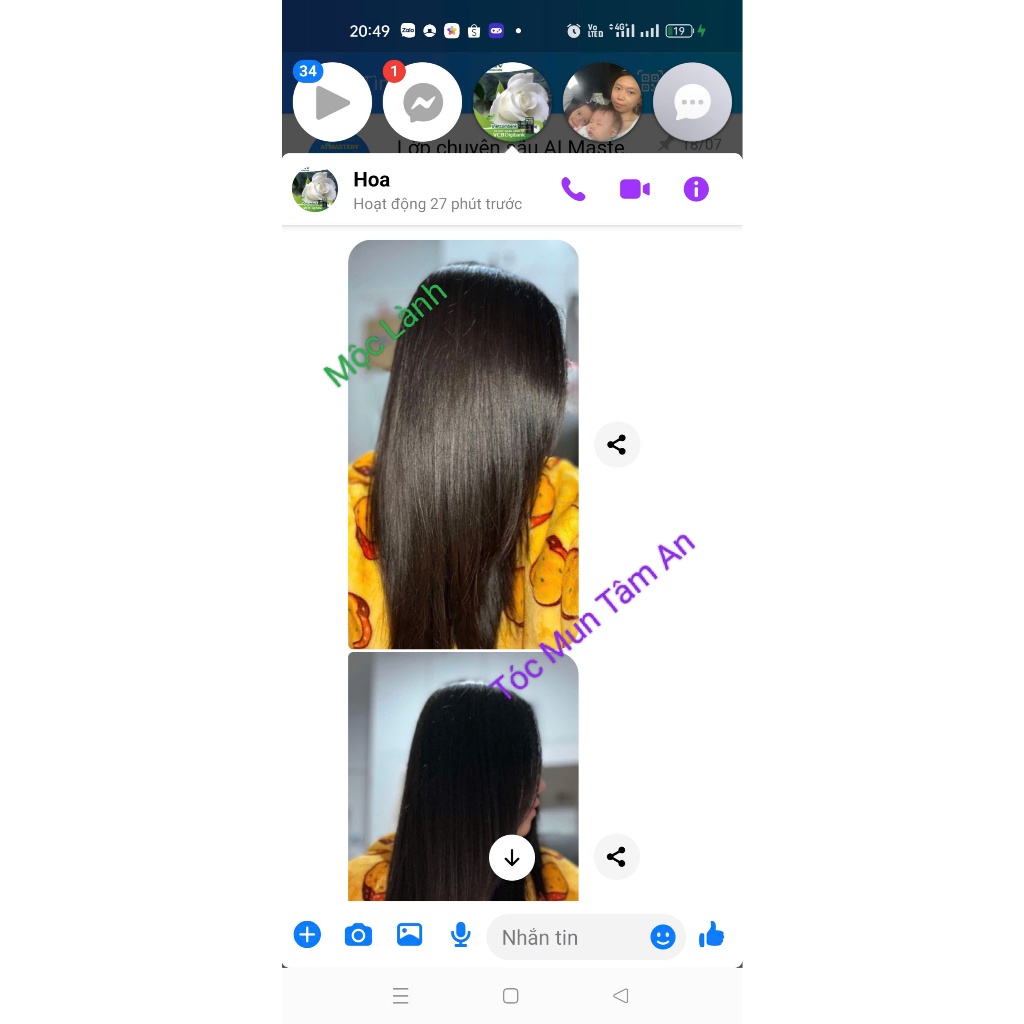
Task: Open the grey chat bubble head
Action: pyautogui.click(x=692, y=102)
